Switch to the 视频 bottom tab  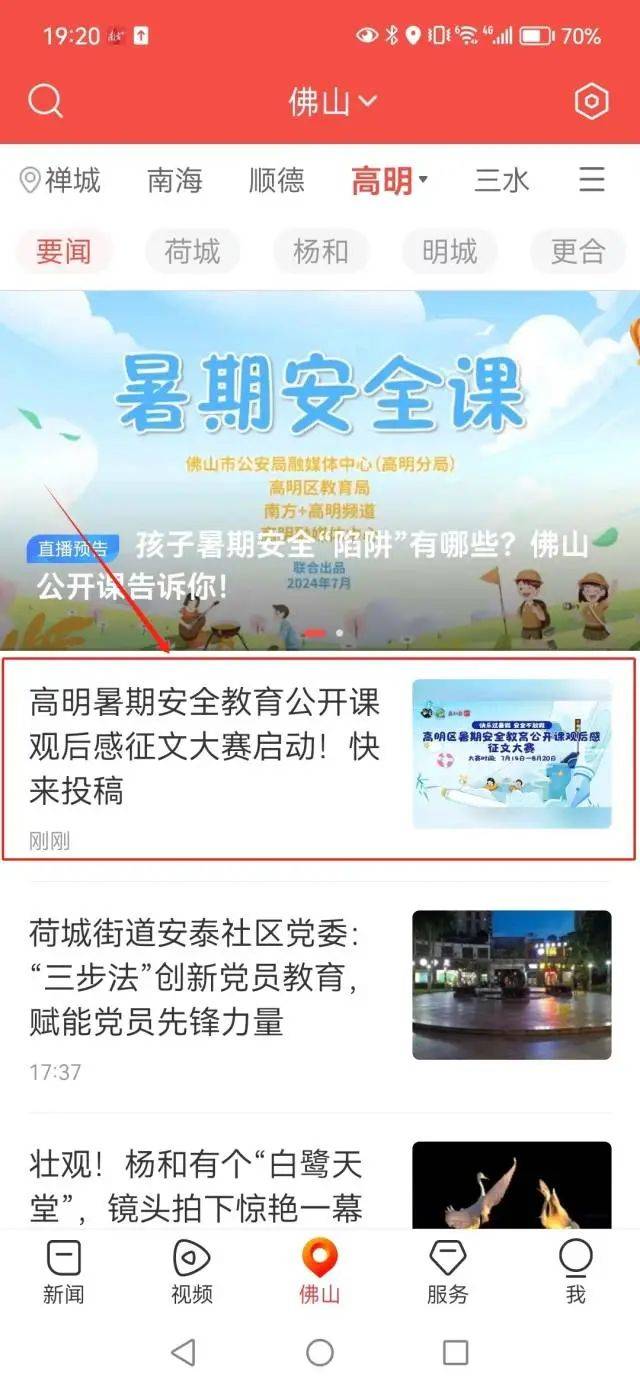(x=191, y=1271)
